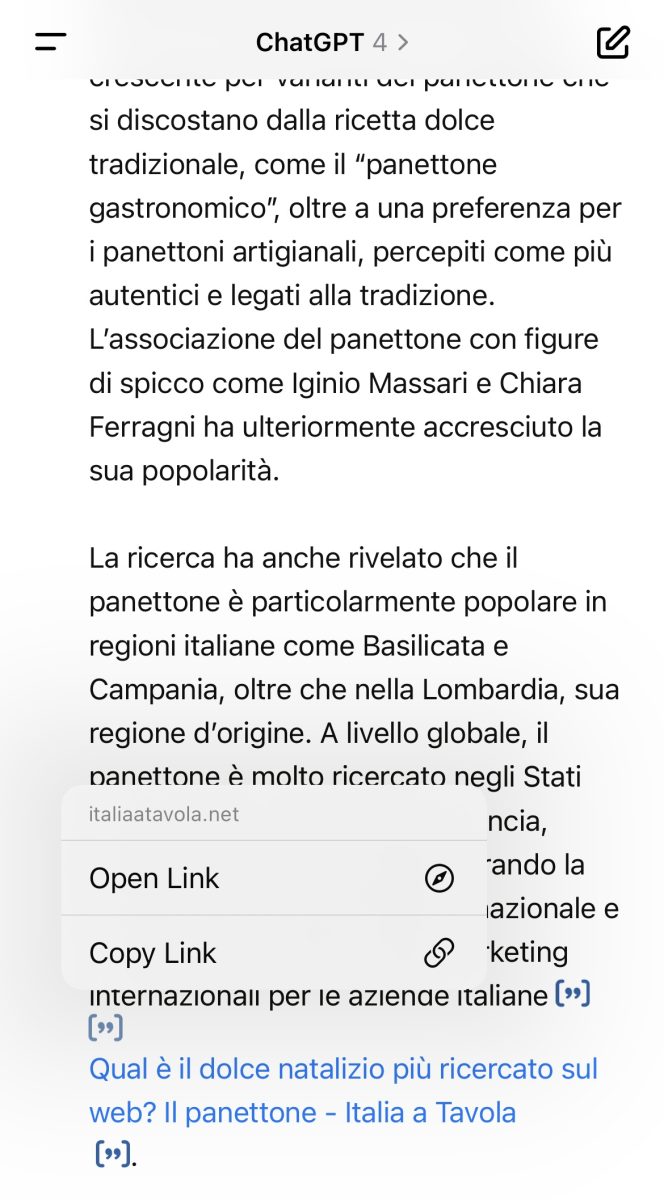Select Open Link in the context menu

pyautogui.click(x=272, y=878)
